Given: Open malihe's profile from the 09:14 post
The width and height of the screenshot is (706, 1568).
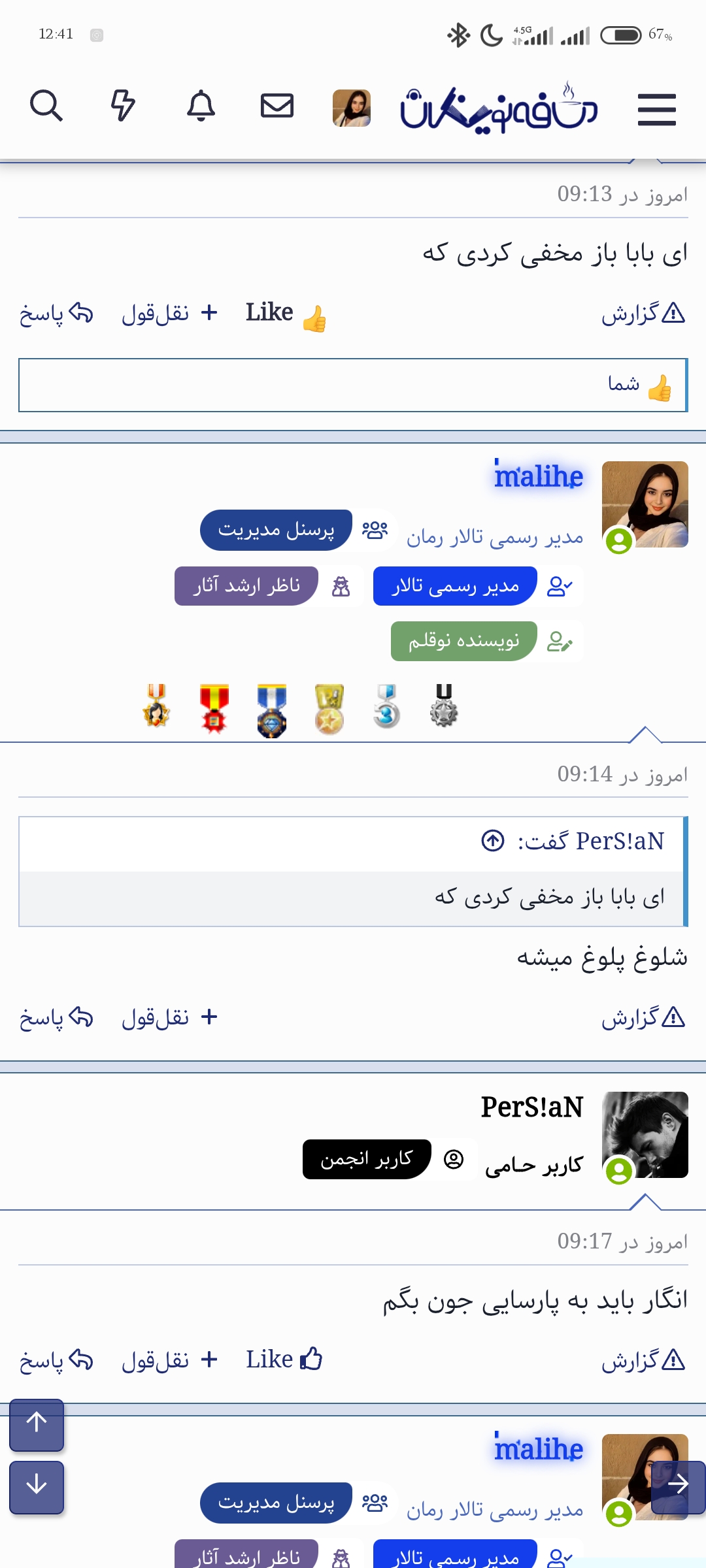Looking at the screenshot, I should coord(539,477).
